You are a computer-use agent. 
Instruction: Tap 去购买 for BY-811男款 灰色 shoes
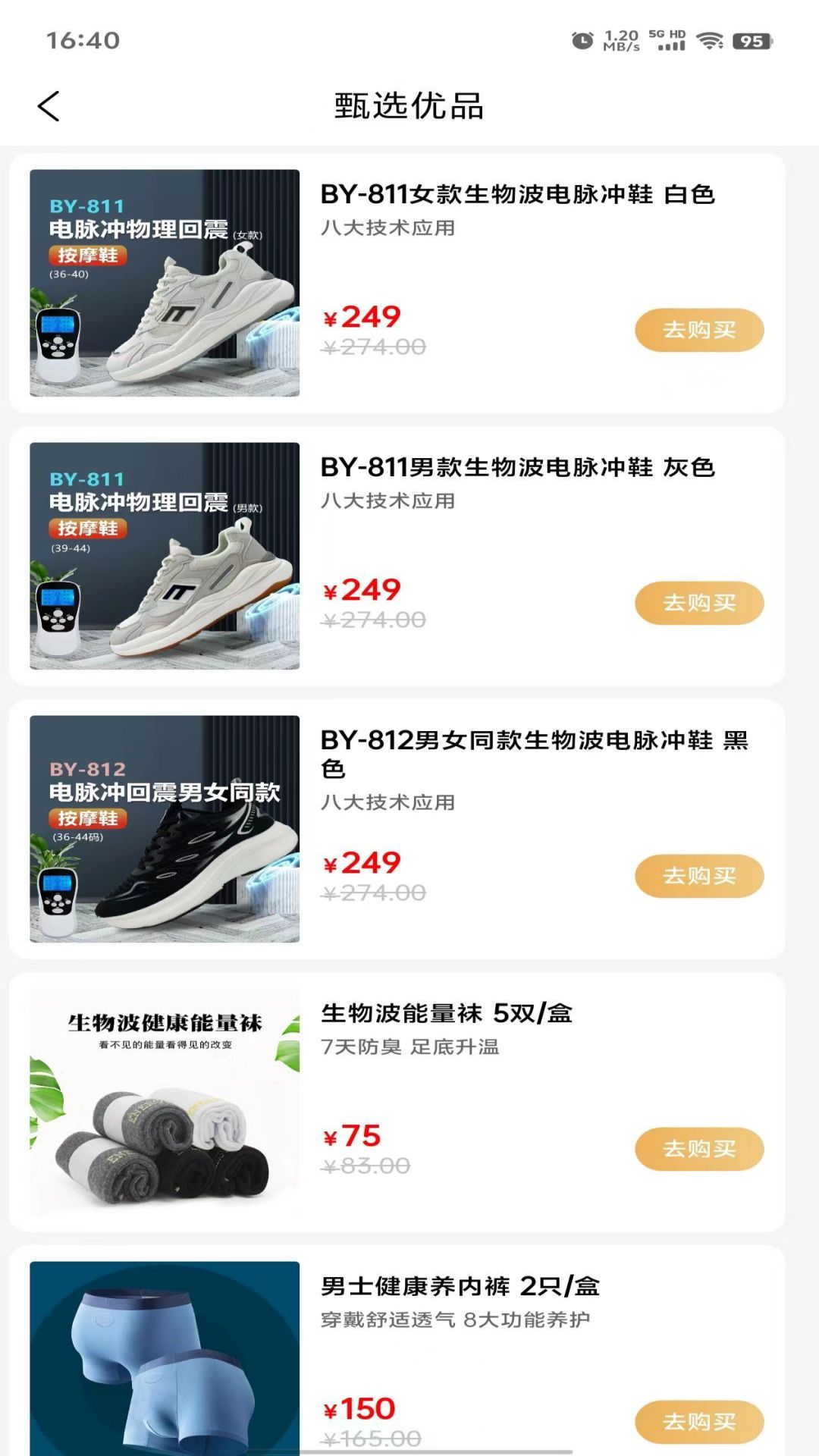tap(698, 603)
